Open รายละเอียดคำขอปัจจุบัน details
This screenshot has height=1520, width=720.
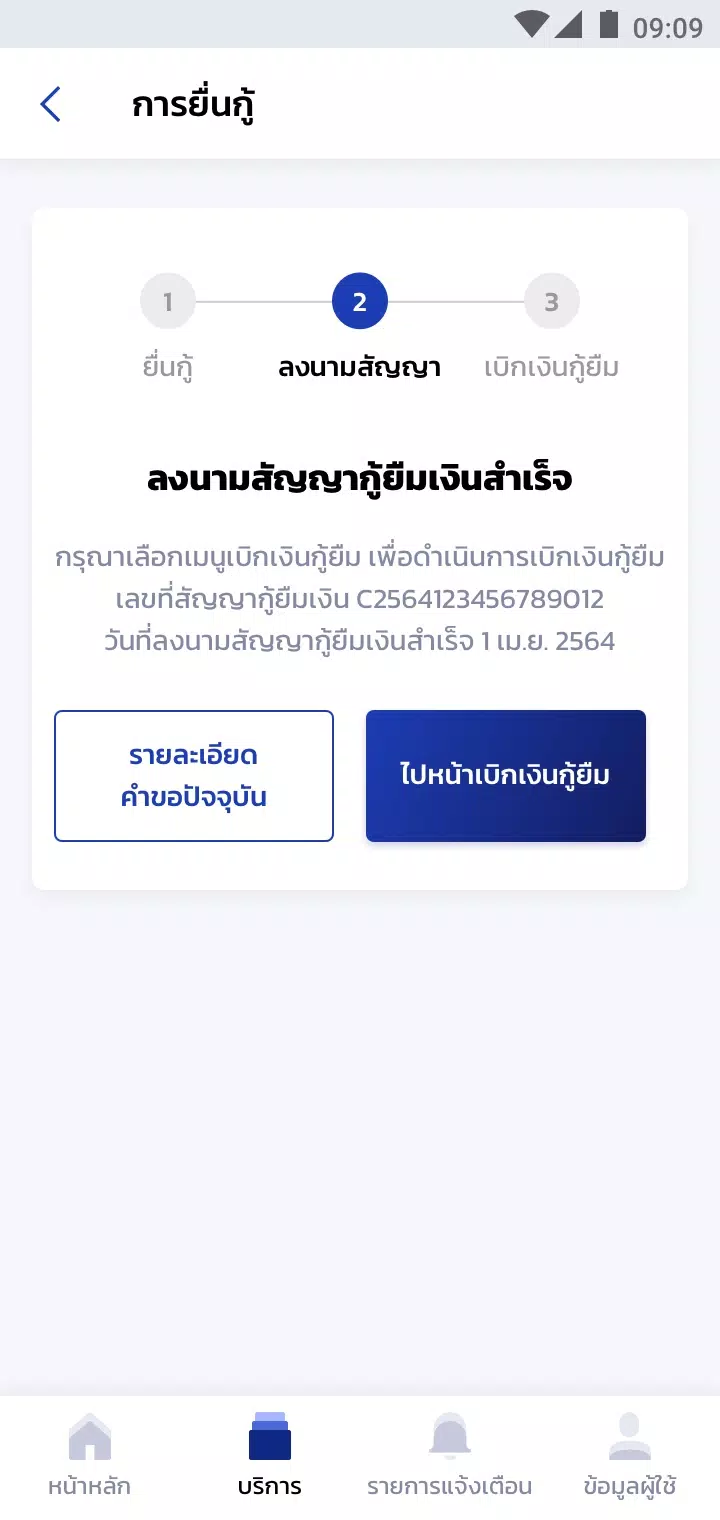194,776
